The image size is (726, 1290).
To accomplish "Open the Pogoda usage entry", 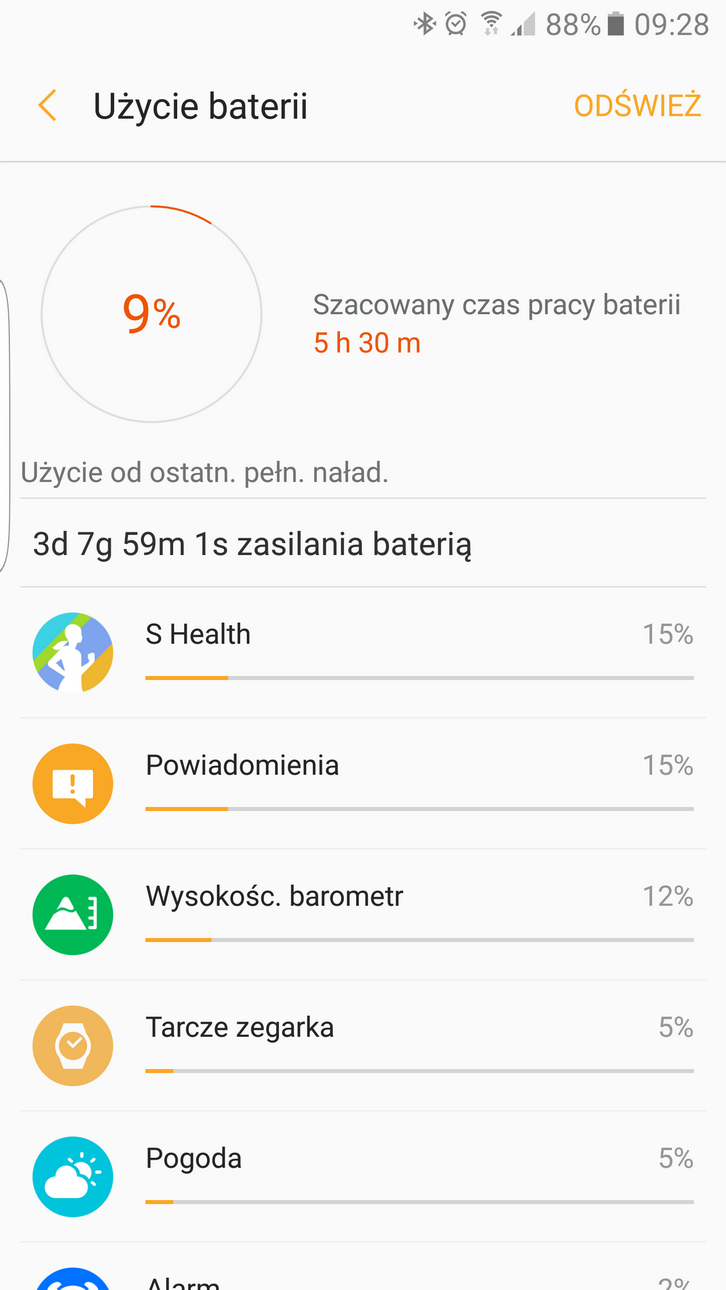I will point(363,1176).
